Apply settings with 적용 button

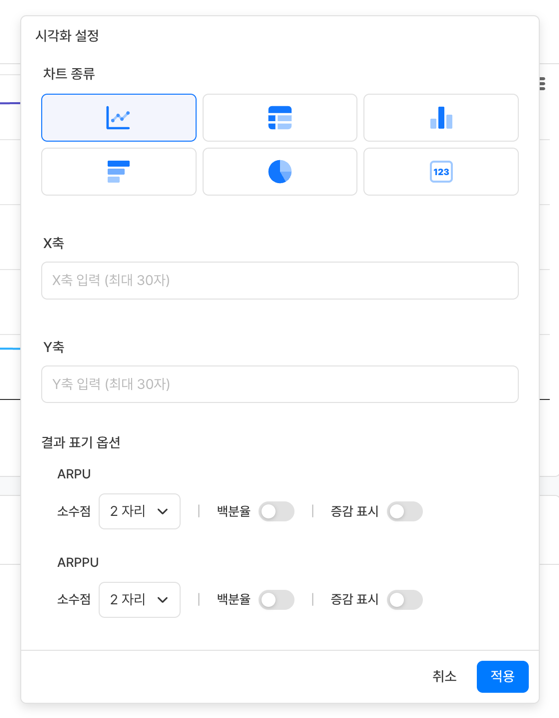(x=503, y=676)
